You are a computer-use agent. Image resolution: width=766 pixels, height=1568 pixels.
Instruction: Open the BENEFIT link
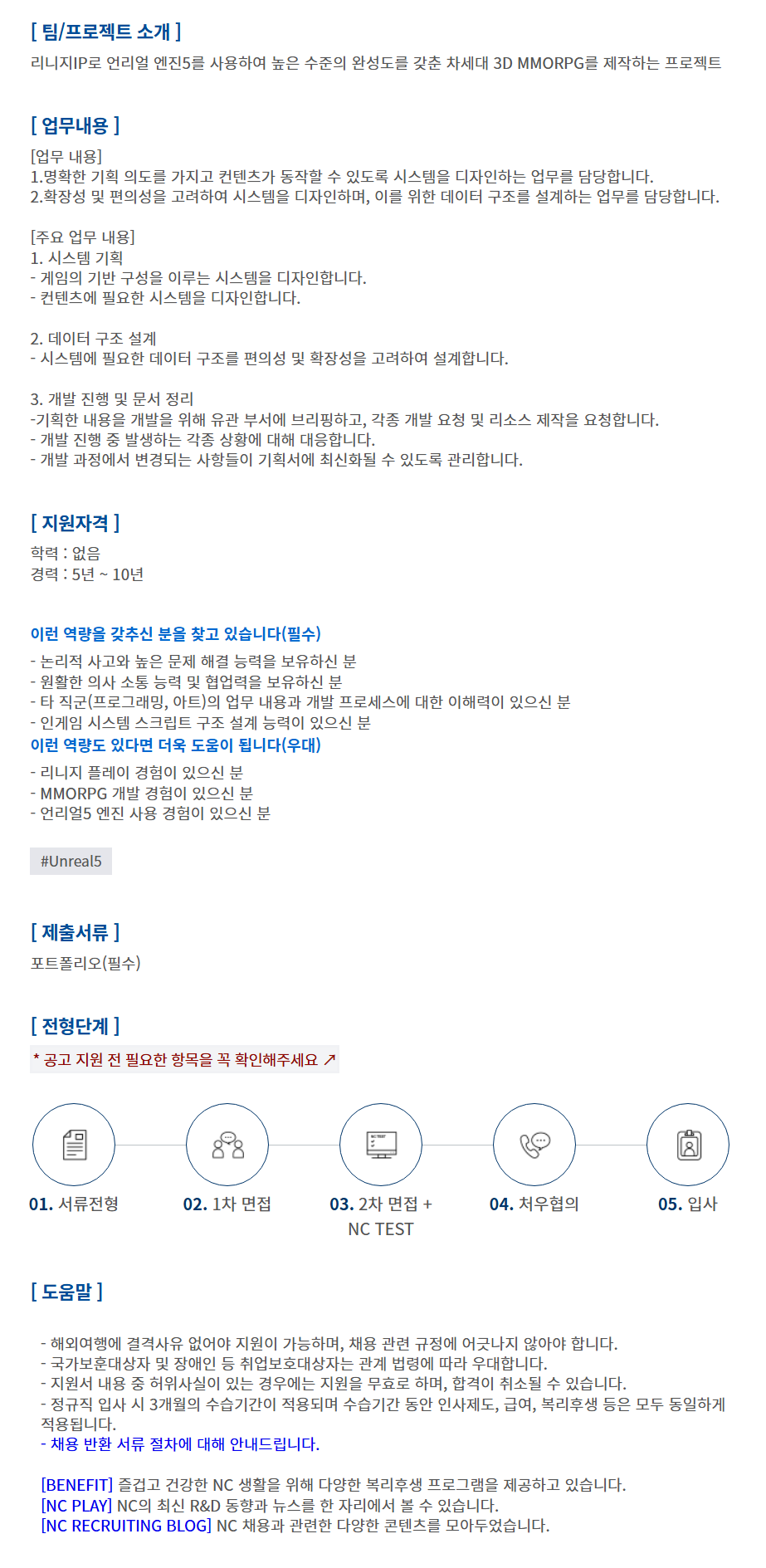point(77,1485)
